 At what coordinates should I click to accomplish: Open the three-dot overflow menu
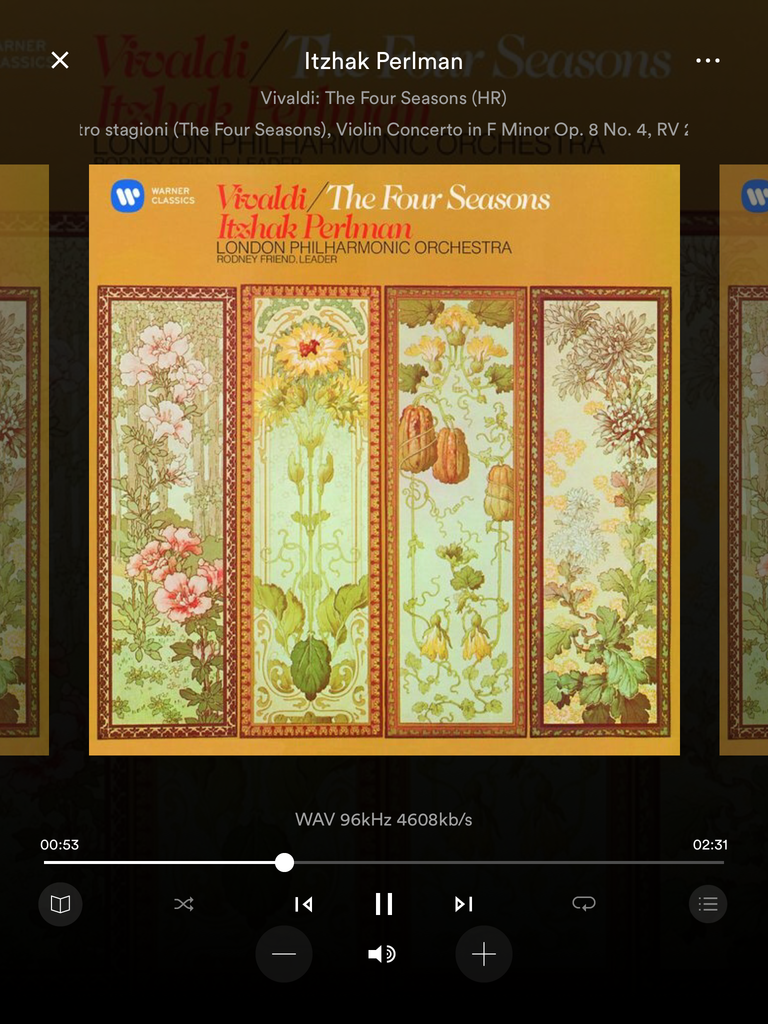[x=707, y=60]
